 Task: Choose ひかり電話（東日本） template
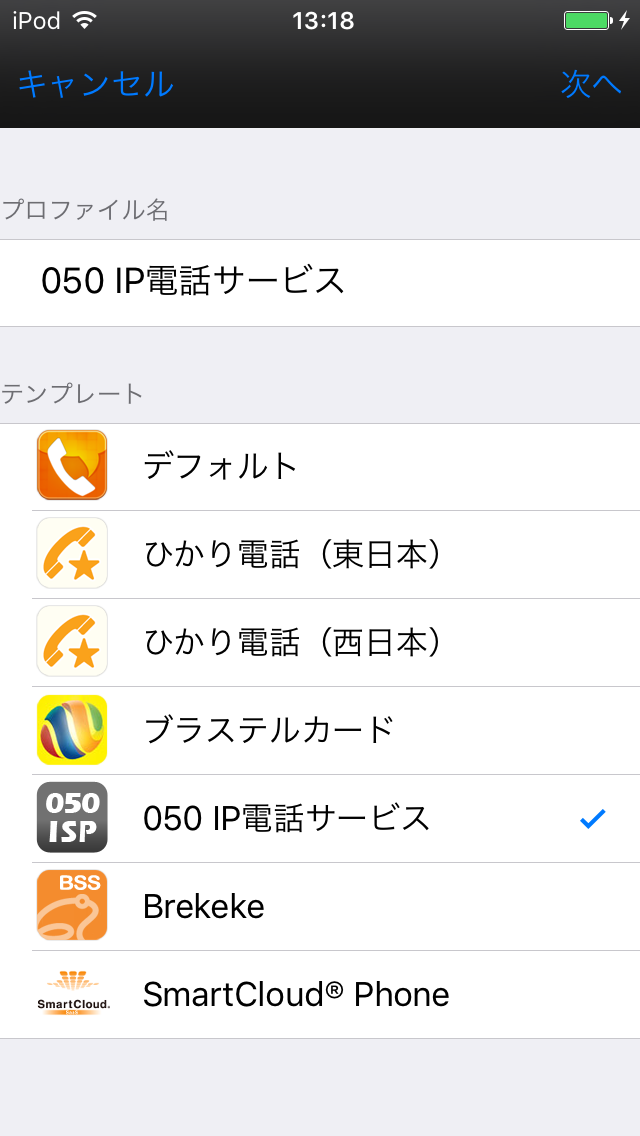point(320,554)
